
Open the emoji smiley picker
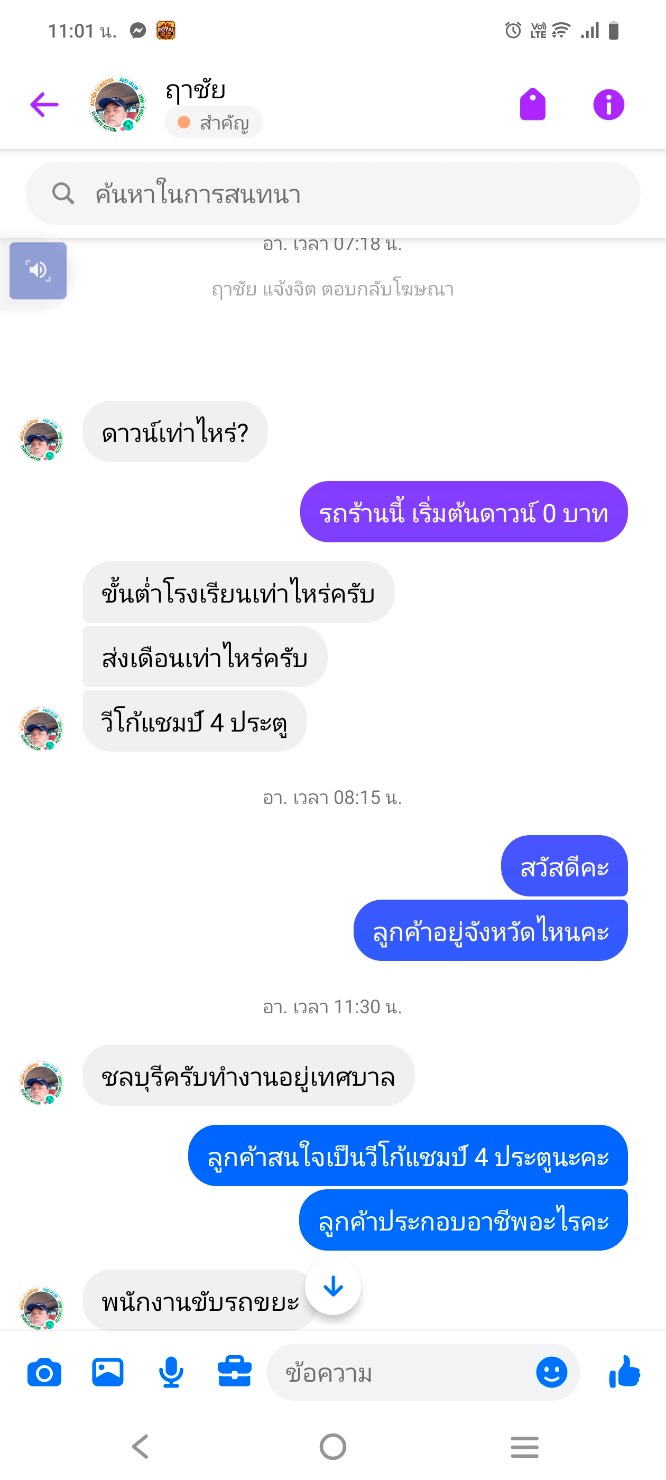(551, 1372)
